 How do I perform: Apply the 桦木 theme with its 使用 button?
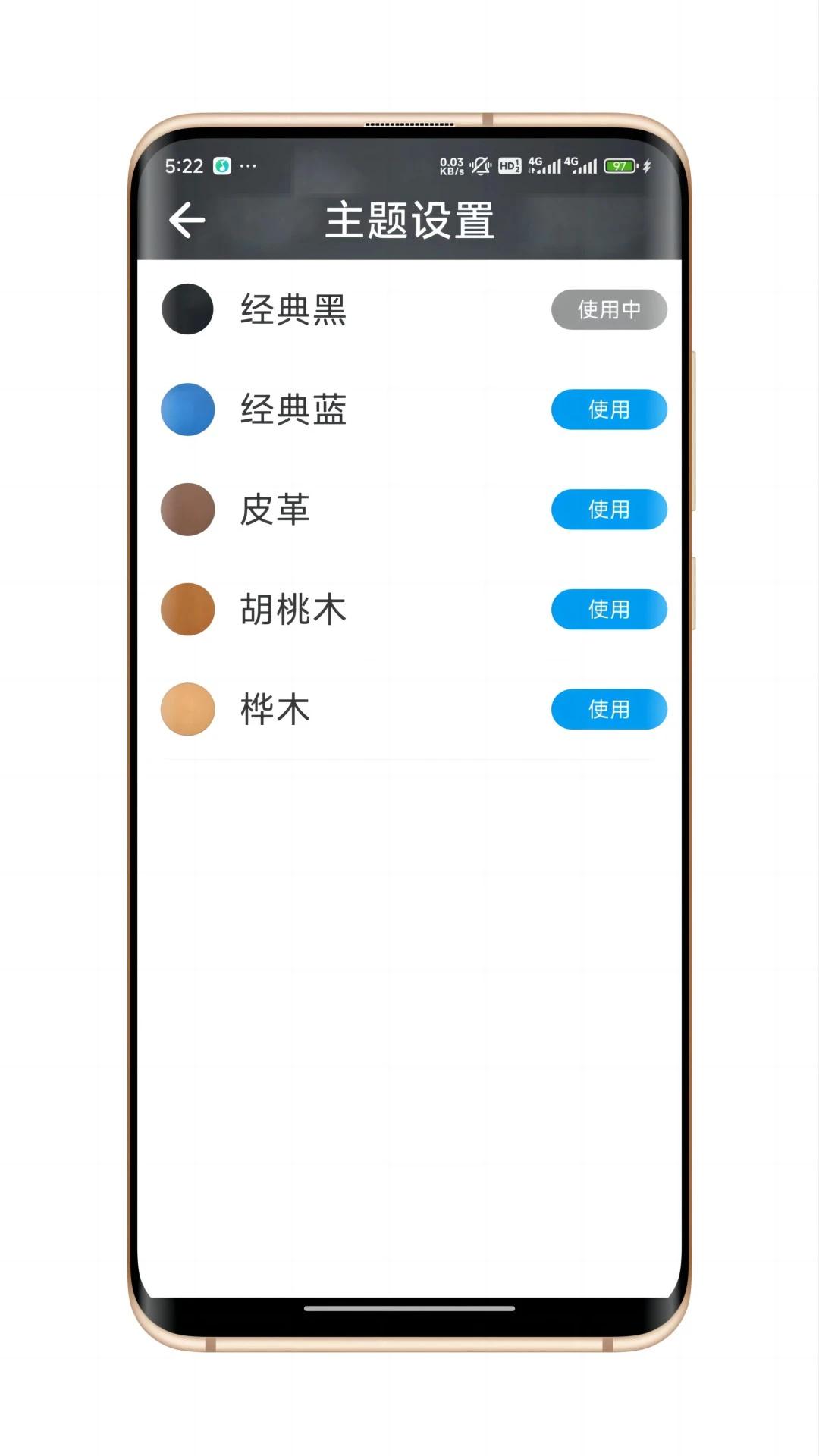coord(609,710)
